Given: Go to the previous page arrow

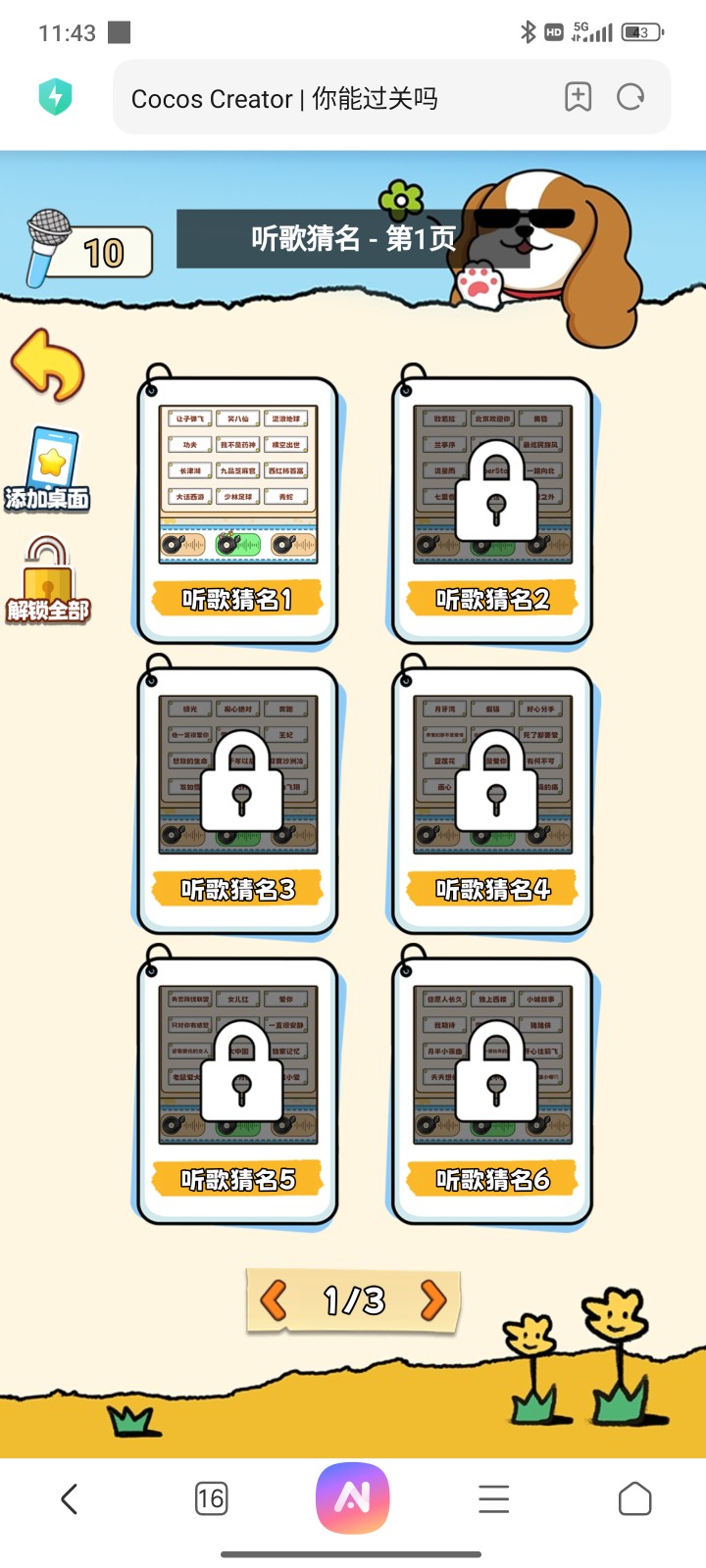Looking at the screenshot, I should pyautogui.click(x=275, y=1300).
